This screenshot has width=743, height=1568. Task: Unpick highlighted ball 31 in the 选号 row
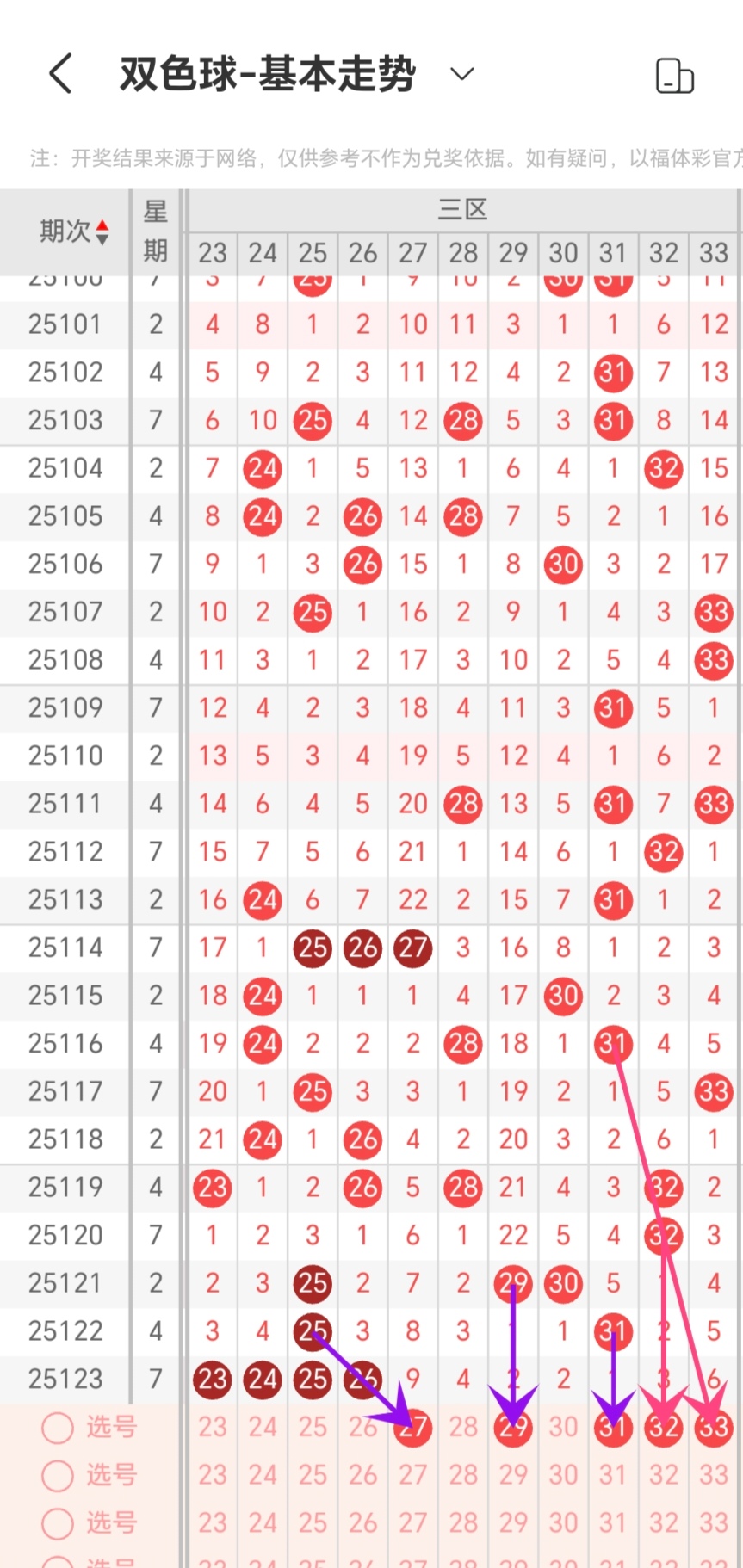point(613,1428)
